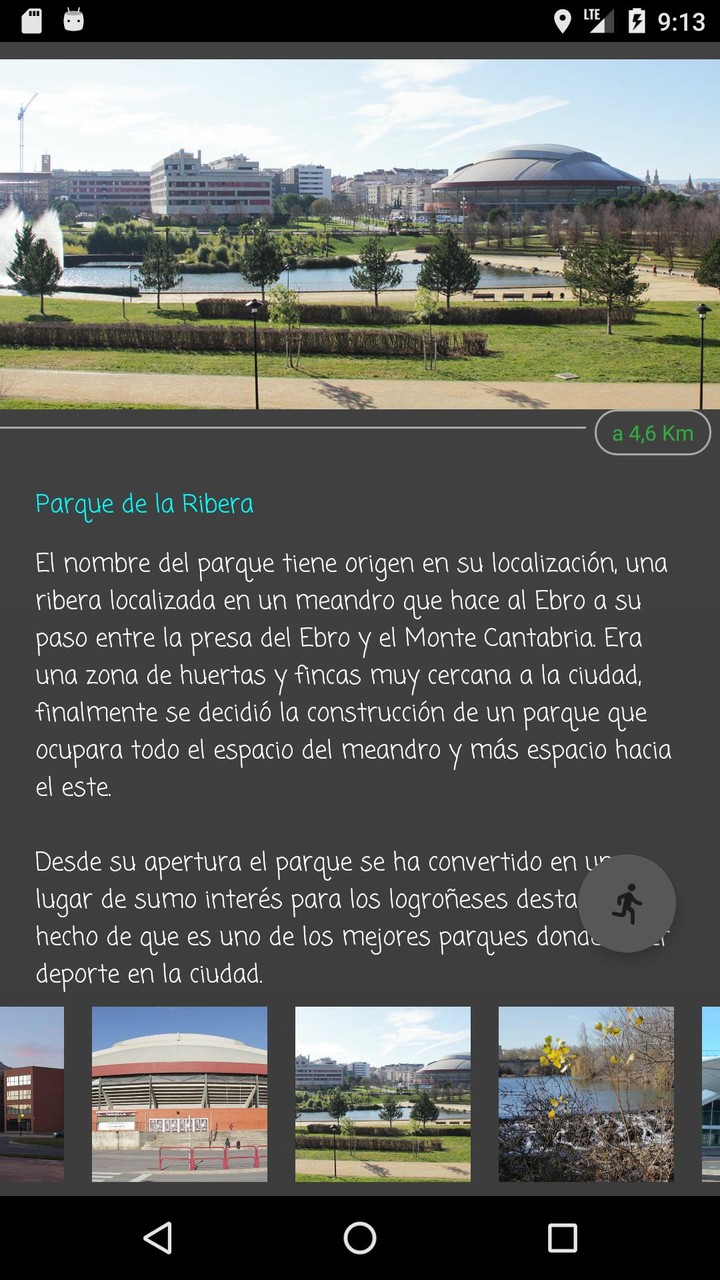This screenshot has width=720, height=1280.
Task: Tap the 'a 4,6 Km' distance pill
Action: click(652, 433)
